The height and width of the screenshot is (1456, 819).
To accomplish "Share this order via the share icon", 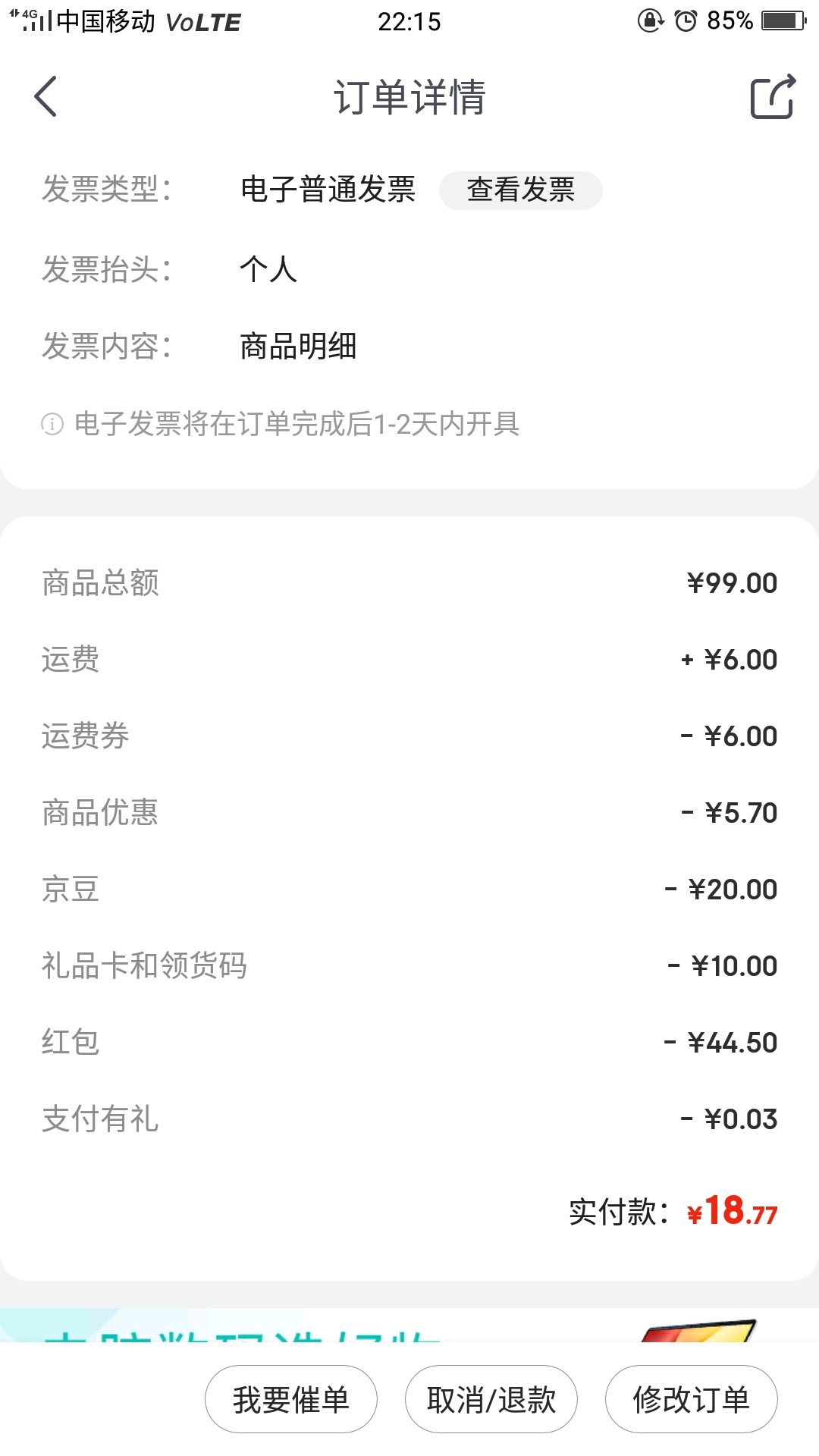I will tap(773, 96).
